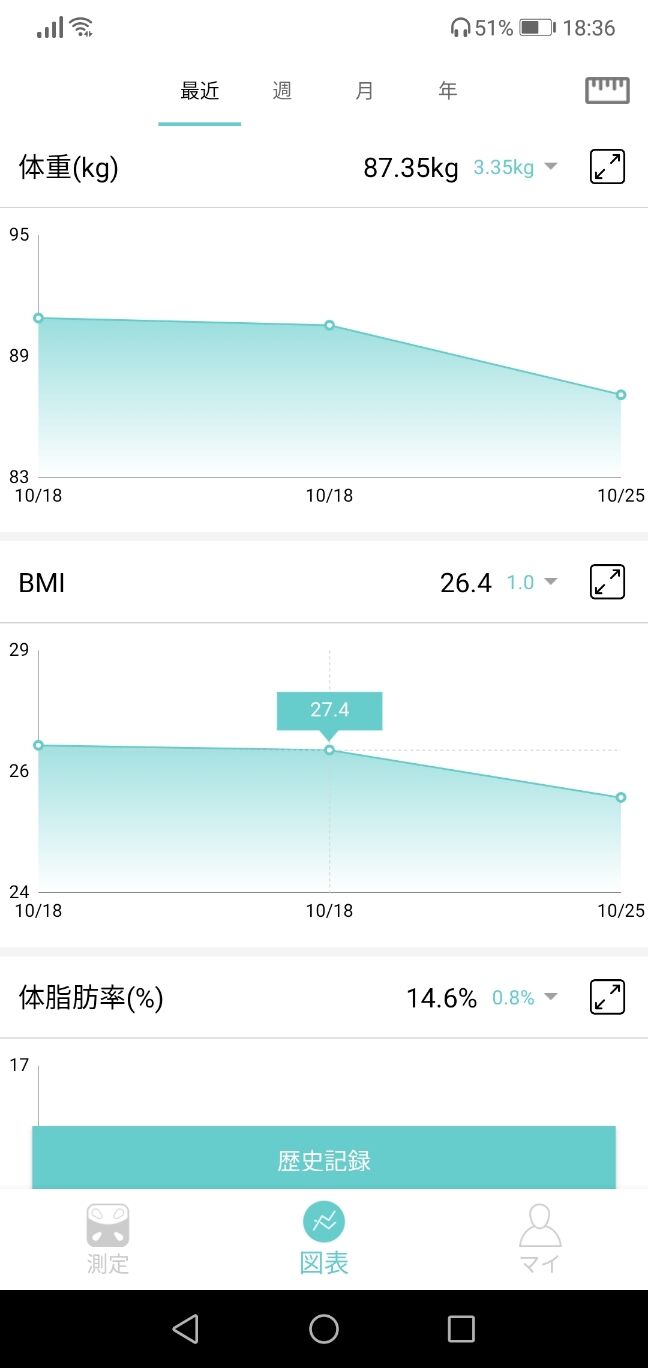Go to the 測定 tab
This screenshot has width=648, height=1368.
click(x=108, y=1239)
